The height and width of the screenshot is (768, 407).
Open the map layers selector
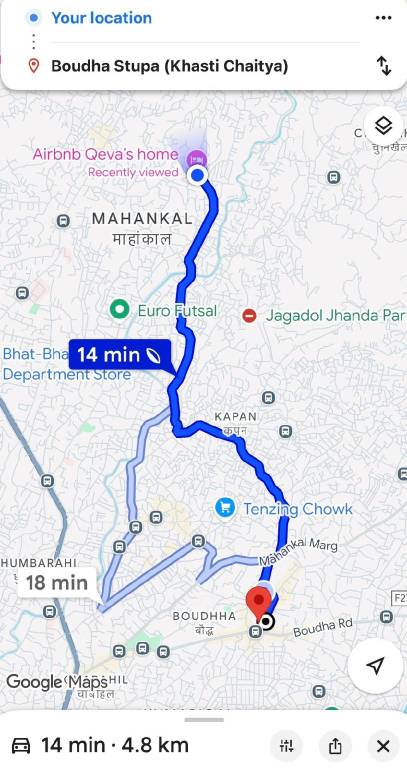(x=383, y=126)
